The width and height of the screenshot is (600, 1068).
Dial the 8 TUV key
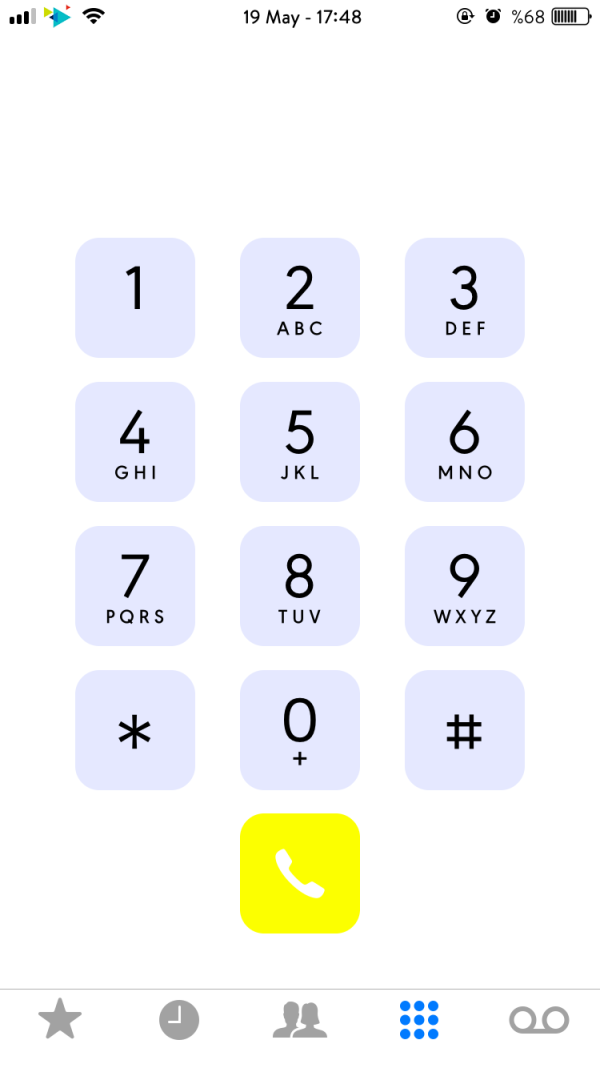point(300,586)
